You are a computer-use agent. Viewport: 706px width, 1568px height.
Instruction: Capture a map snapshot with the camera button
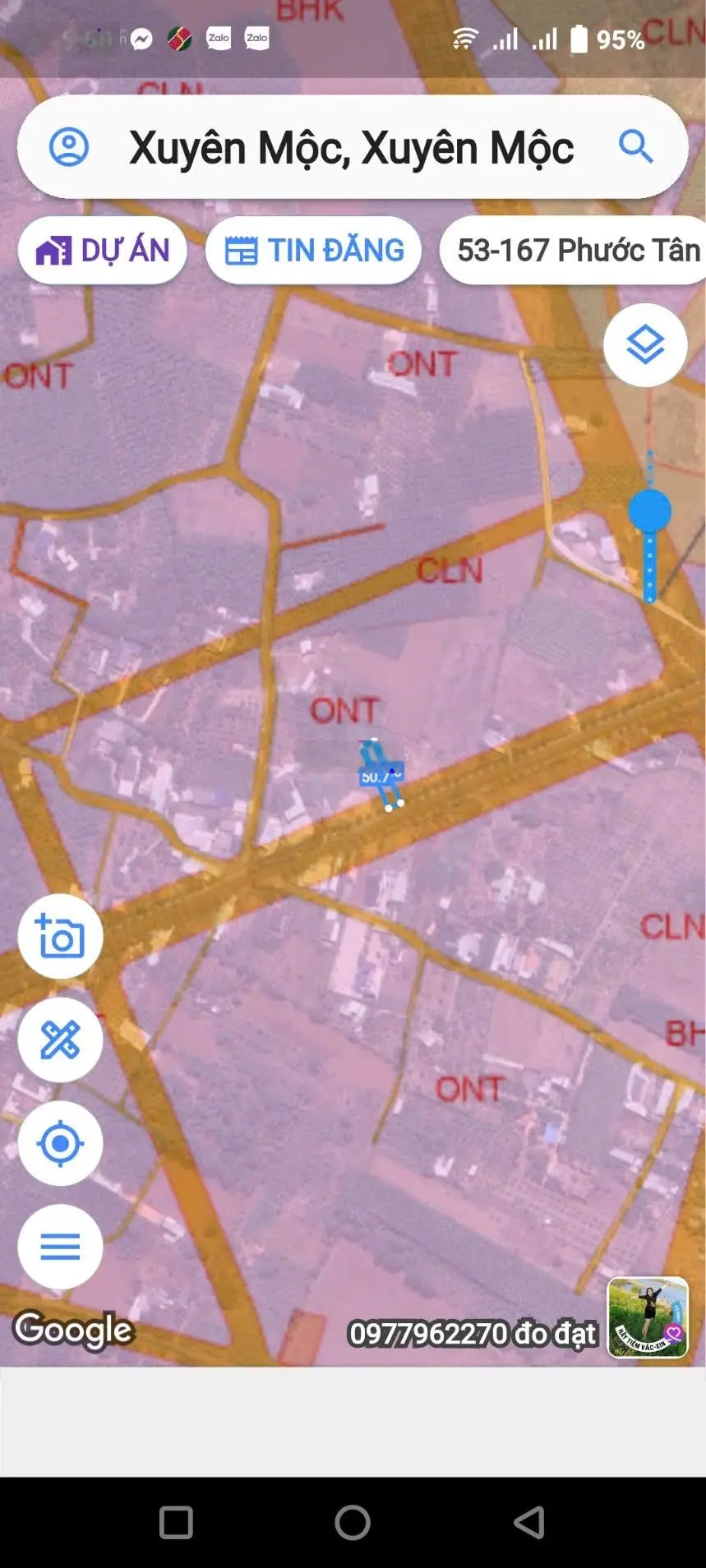click(60, 936)
